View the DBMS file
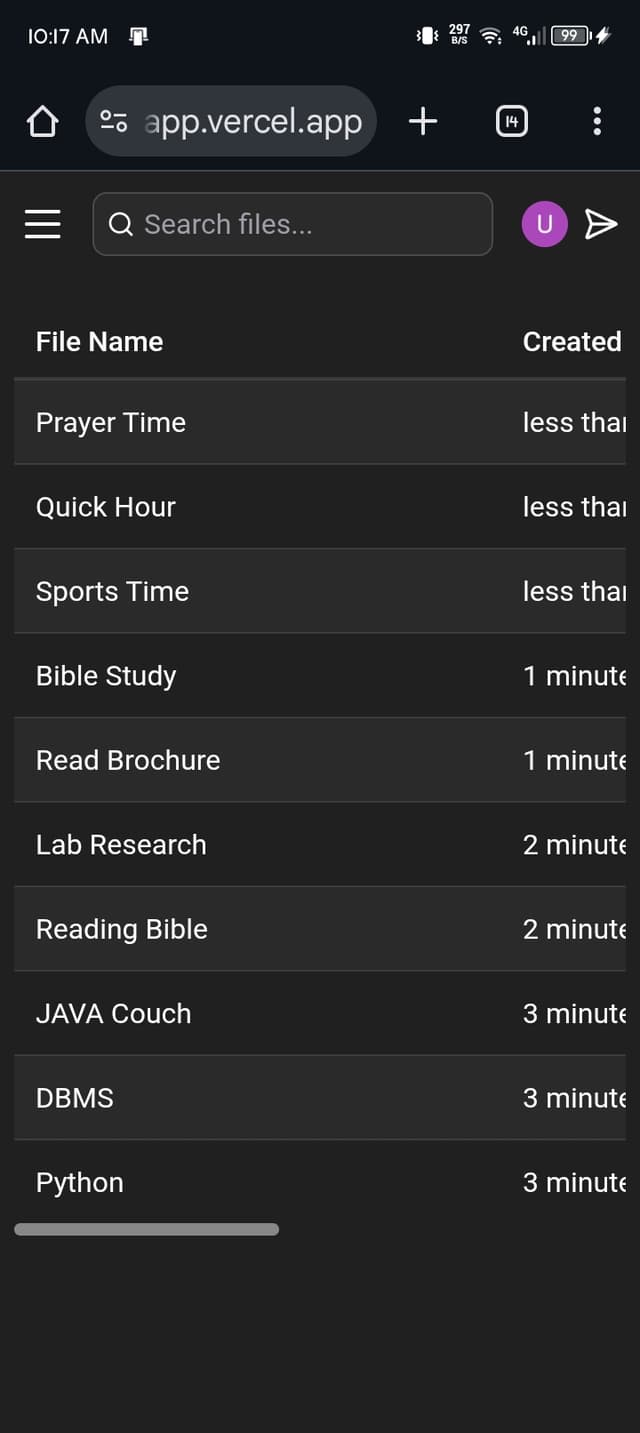 pyautogui.click(x=75, y=1098)
